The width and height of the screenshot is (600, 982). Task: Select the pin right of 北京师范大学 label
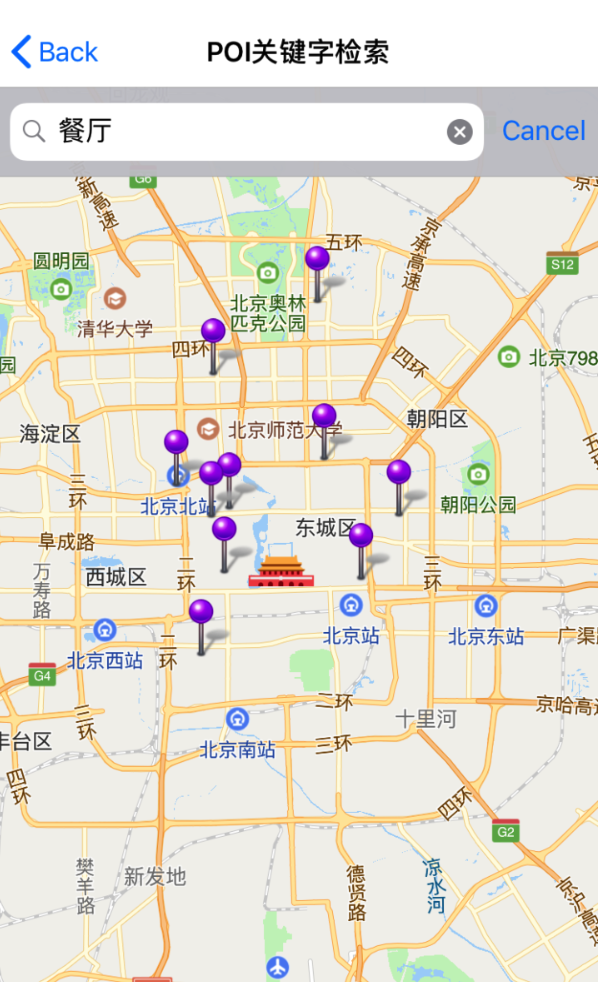(324, 418)
